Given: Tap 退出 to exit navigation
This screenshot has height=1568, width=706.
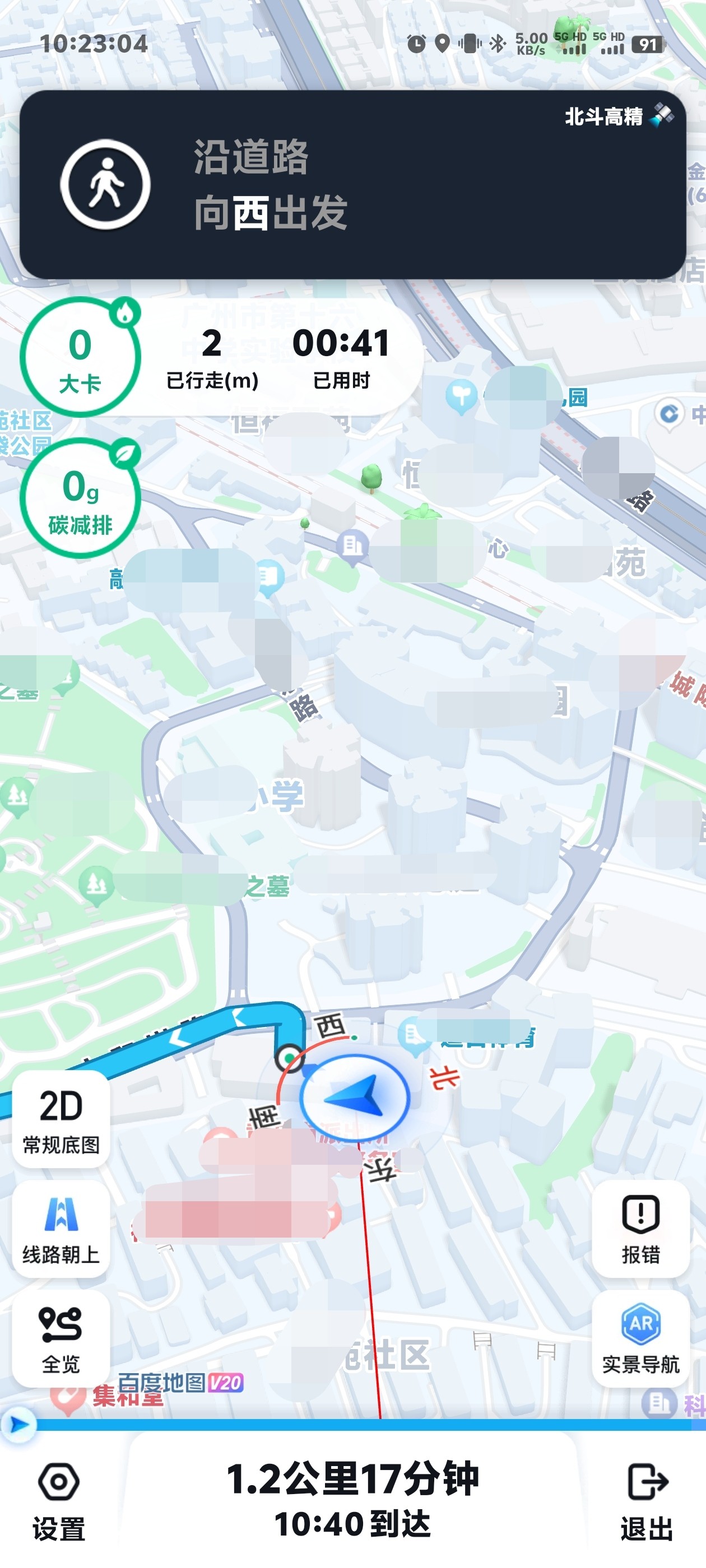Looking at the screenshot, I should pos(646,1500).
